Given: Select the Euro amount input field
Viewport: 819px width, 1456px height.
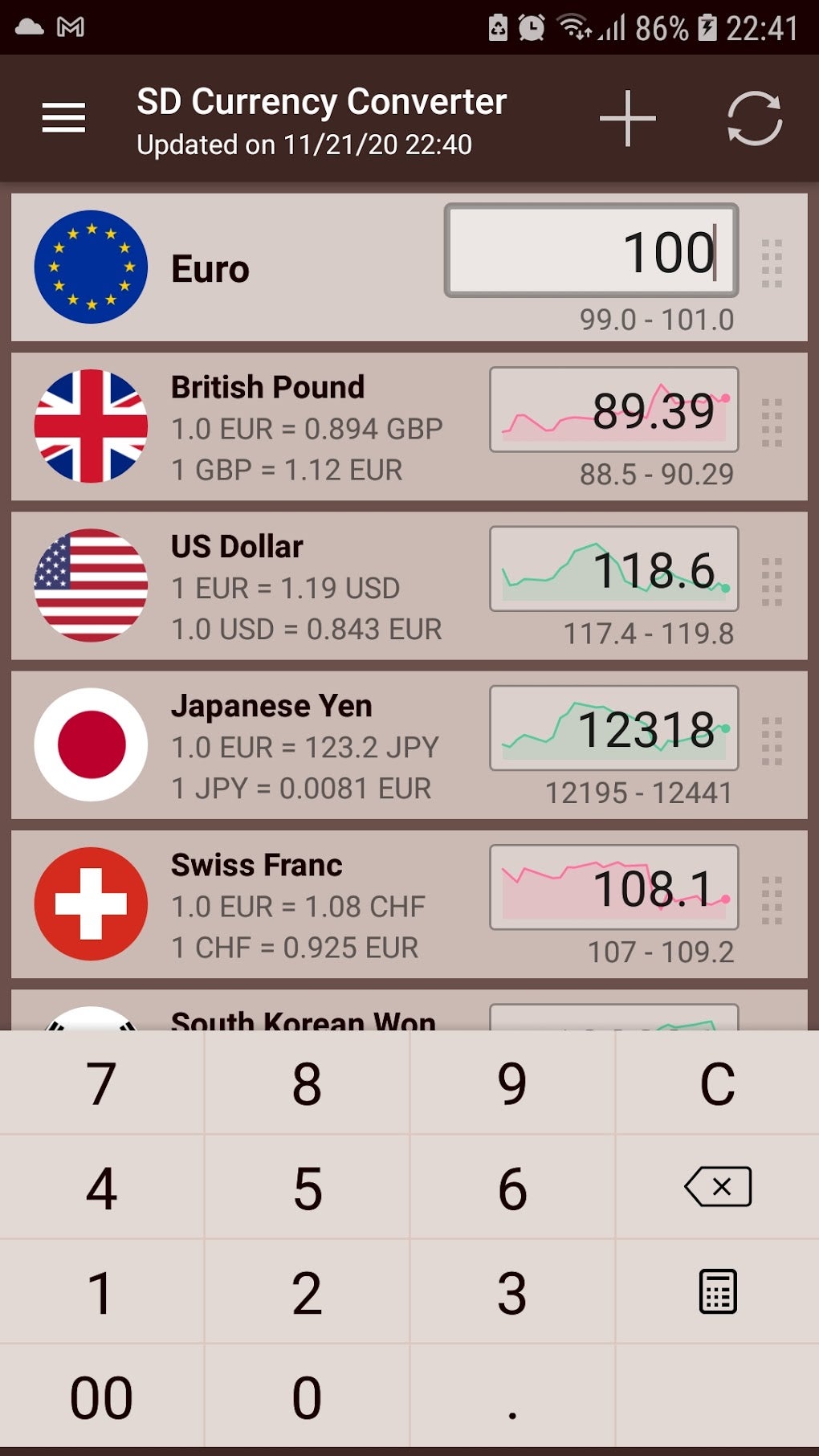Looking at the screenshot, I should (592, 251).
